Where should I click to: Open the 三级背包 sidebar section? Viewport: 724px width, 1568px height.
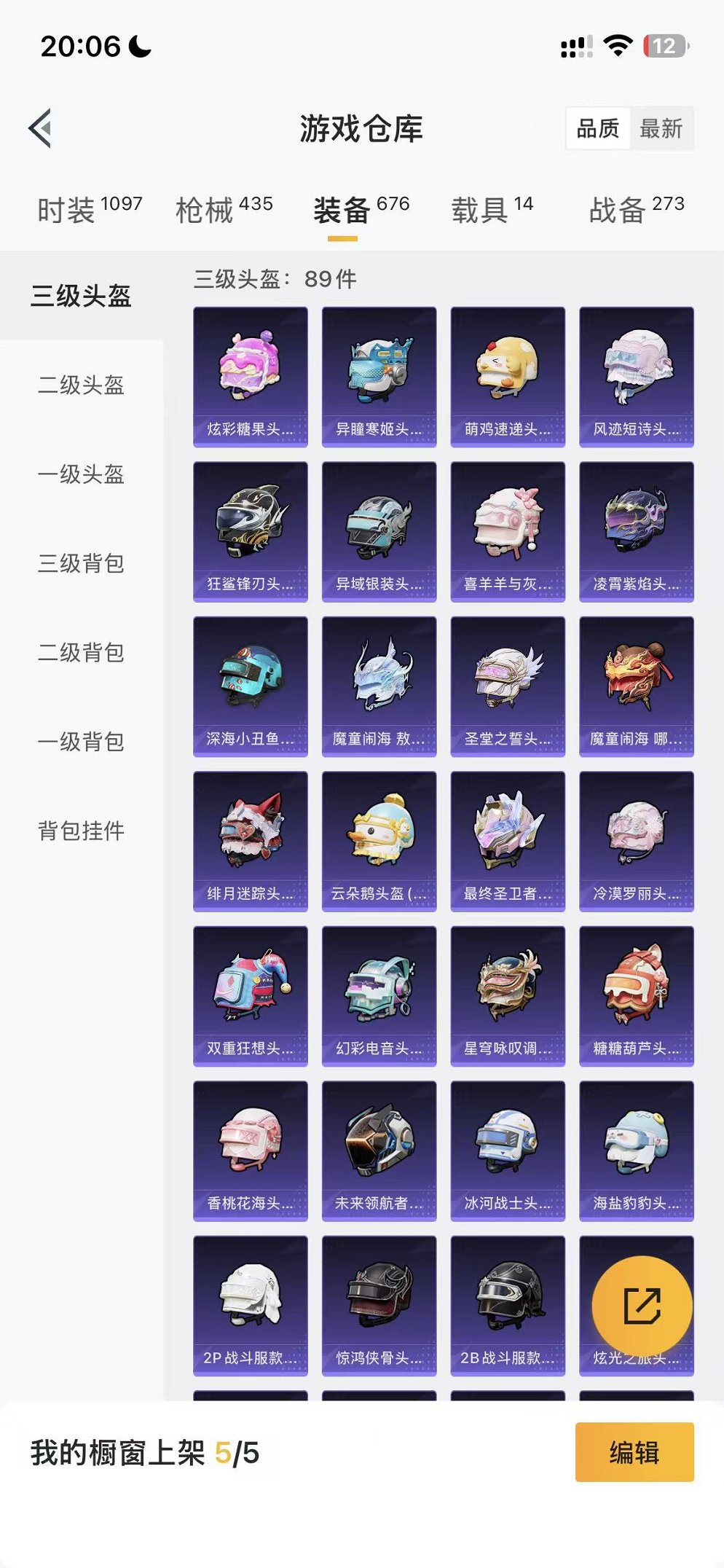pyautogui.click(x=80, y=565)
